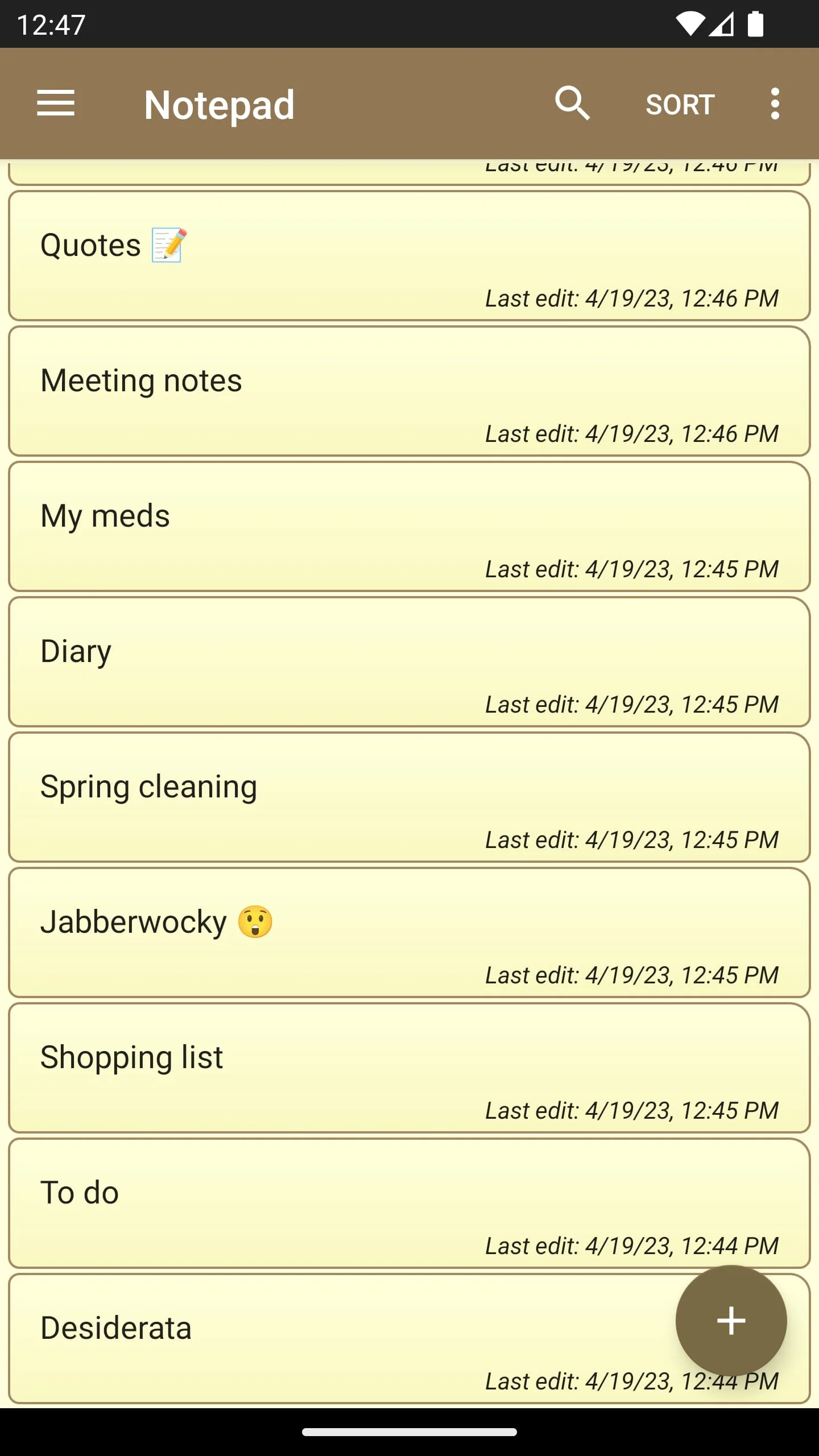
Task: Open the navigation drawer menu
Action: 56,104
